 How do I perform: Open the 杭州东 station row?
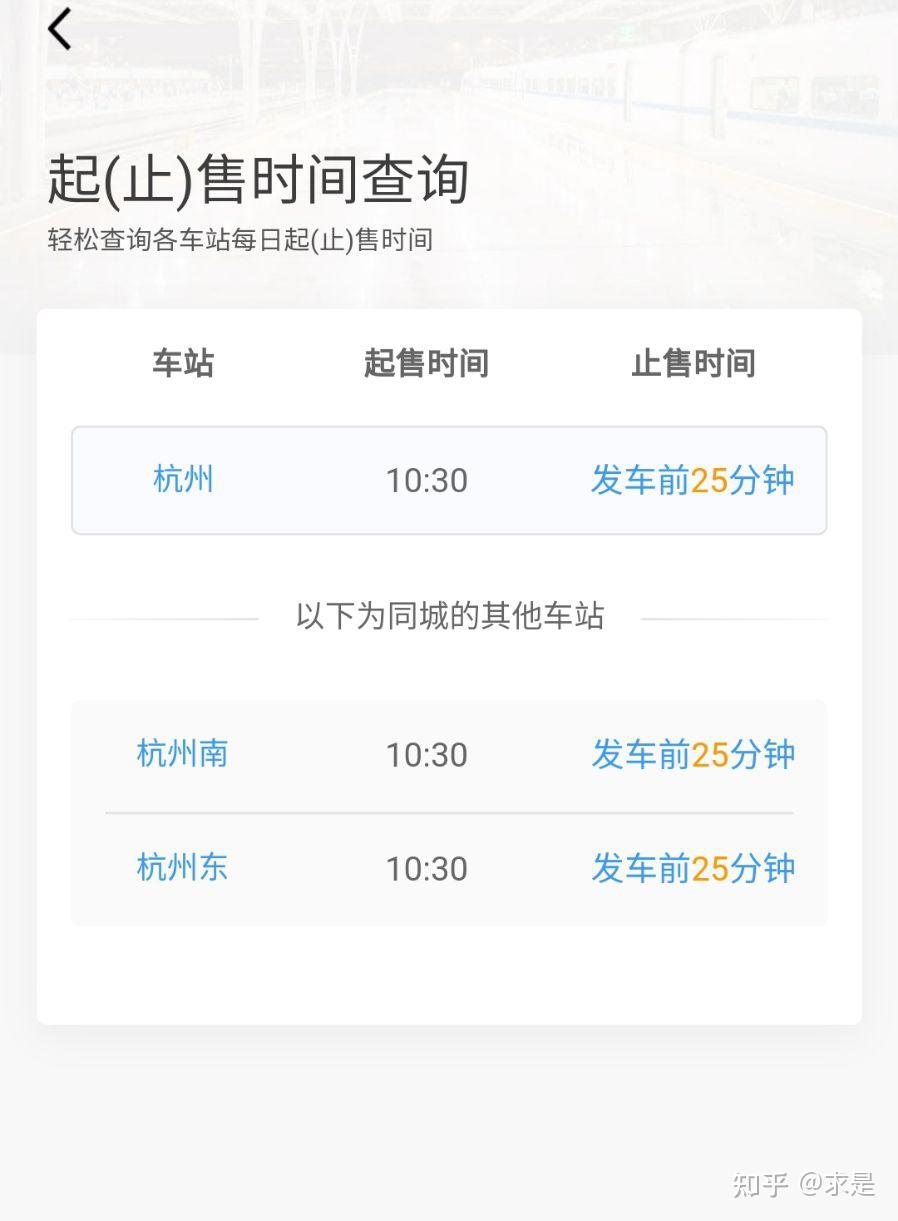(448, 868)
